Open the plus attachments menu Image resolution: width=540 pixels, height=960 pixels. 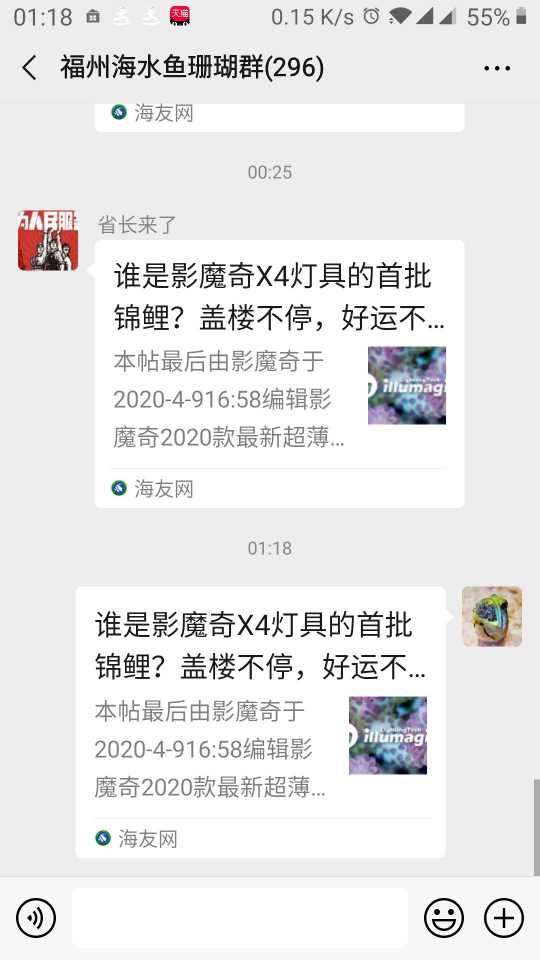click(x=504, y=918)
